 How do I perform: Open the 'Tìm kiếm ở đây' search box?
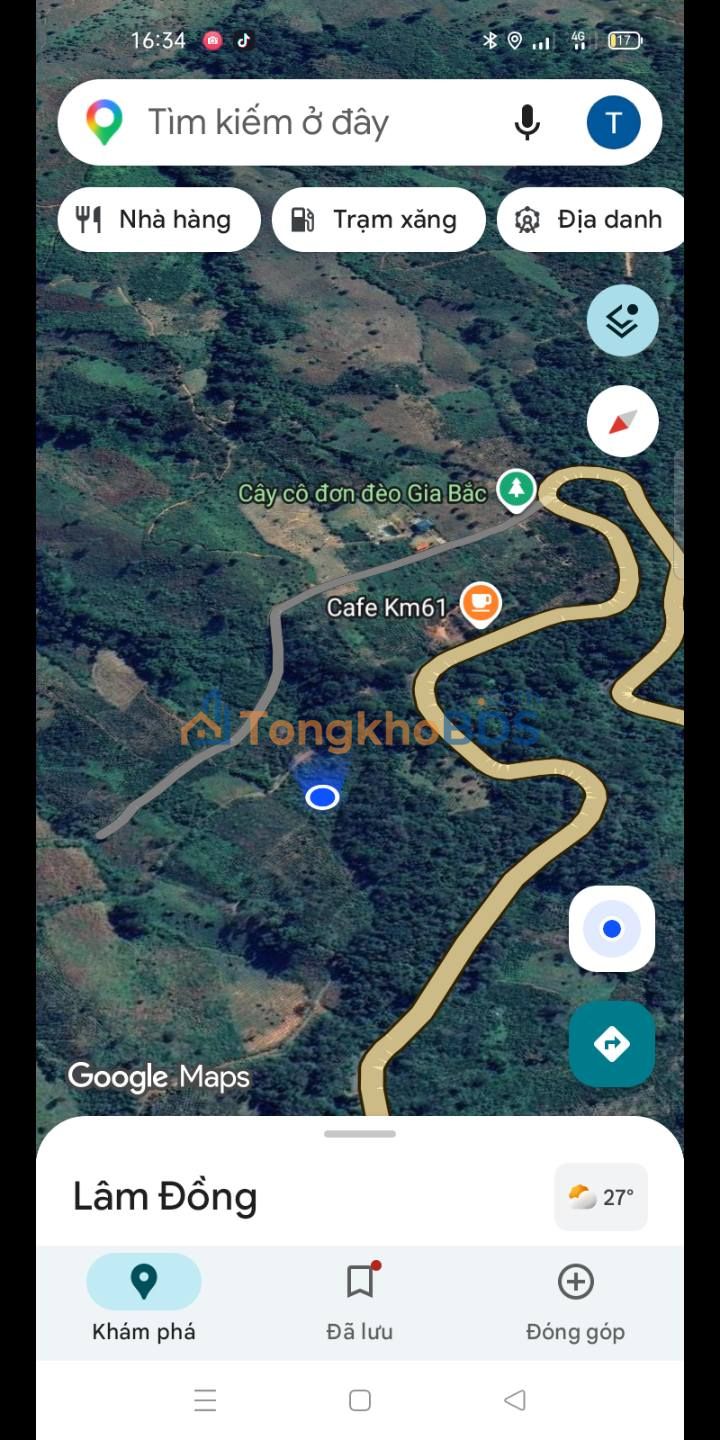[300, 123]
